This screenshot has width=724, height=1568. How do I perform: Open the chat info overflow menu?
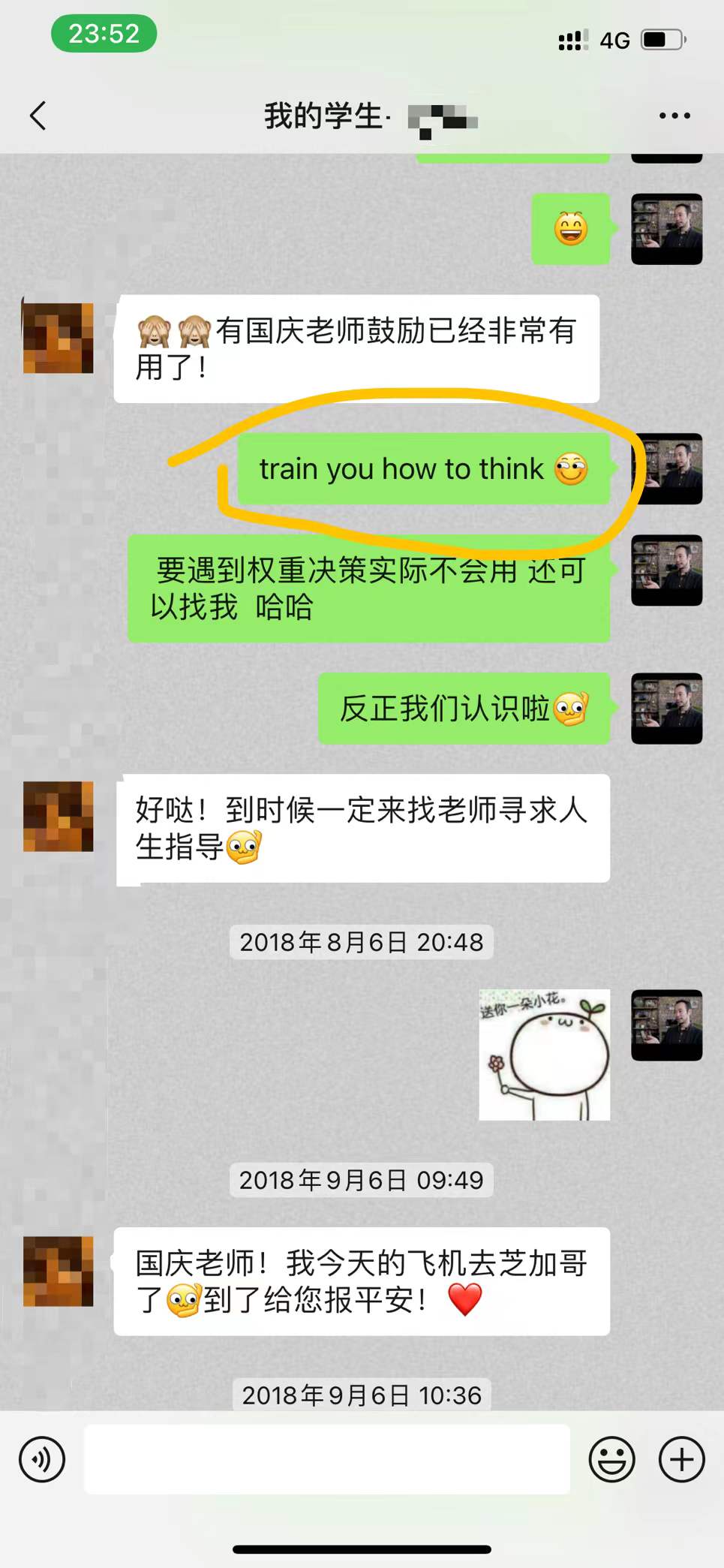[x=674, y=116]
